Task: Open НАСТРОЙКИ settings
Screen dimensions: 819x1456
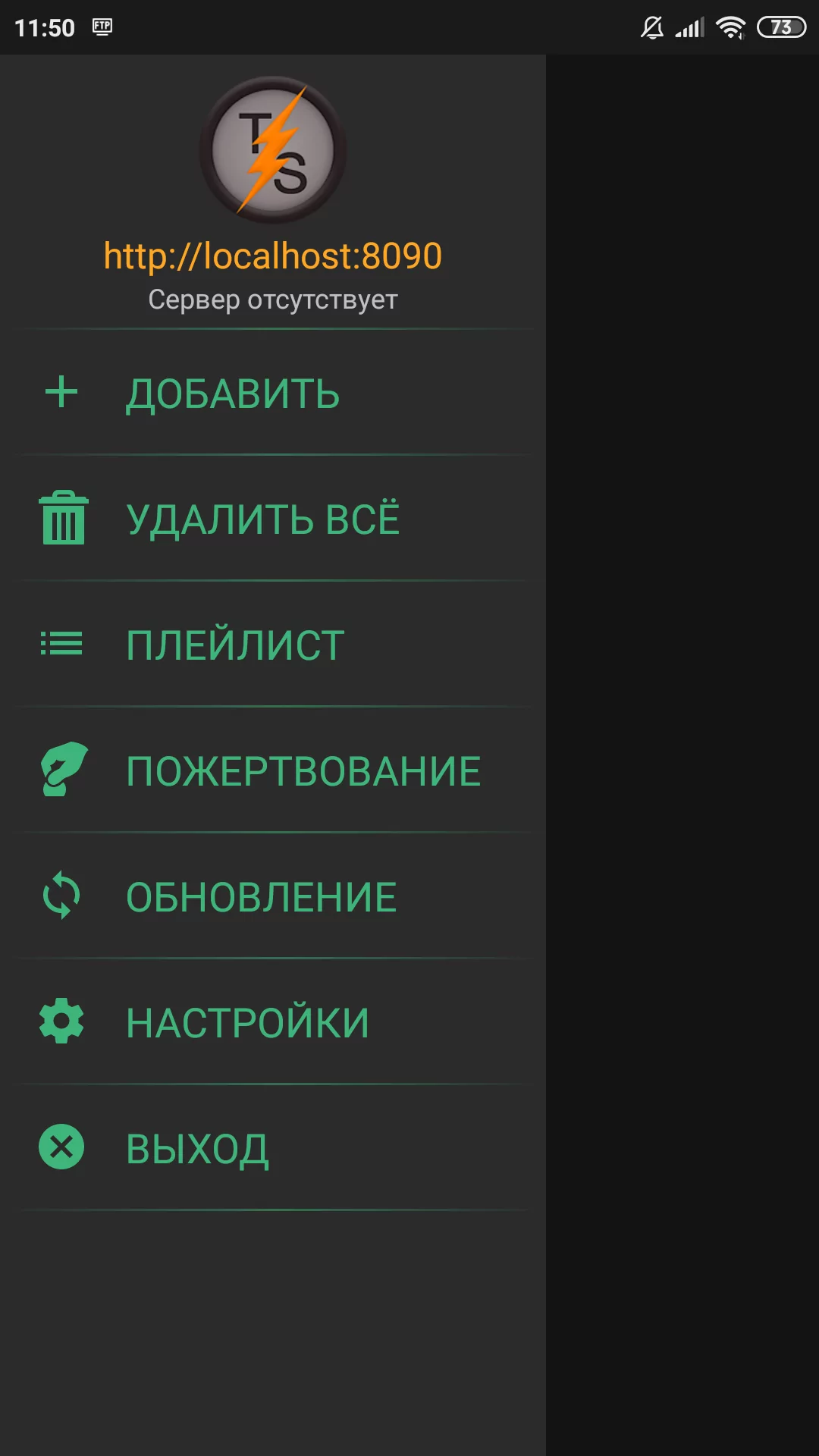Action: click(247, 1023)
